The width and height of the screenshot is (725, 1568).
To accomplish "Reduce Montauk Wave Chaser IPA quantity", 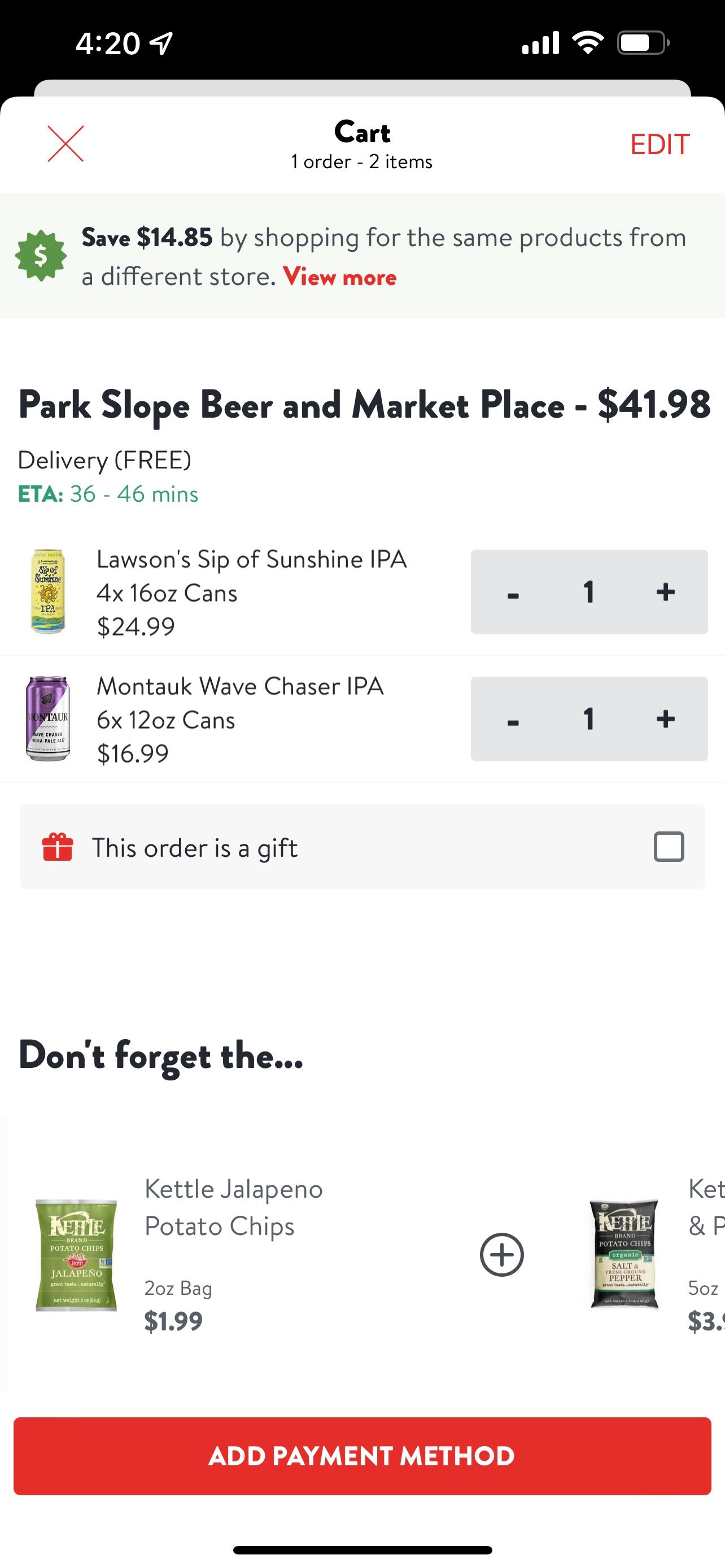I will [513, 720].
